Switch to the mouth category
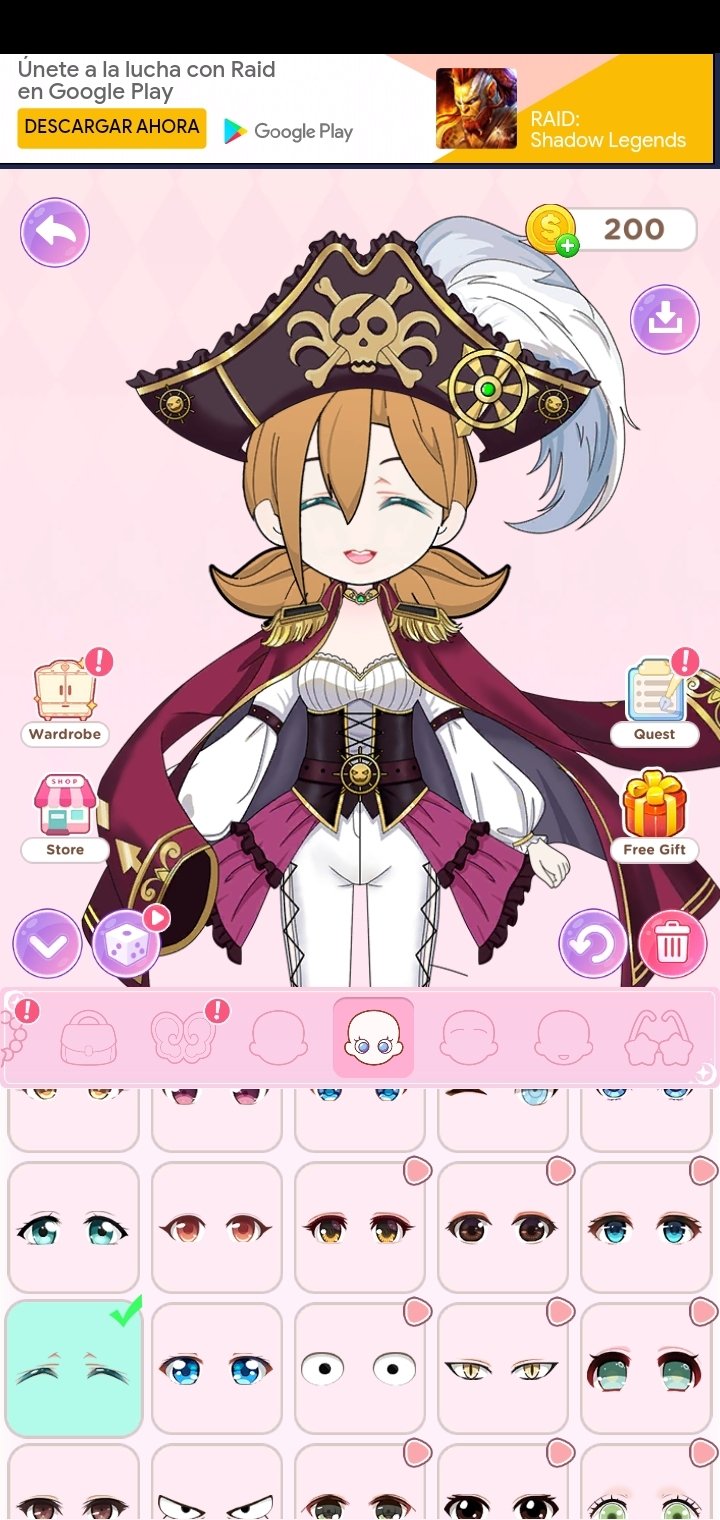 564,1038
